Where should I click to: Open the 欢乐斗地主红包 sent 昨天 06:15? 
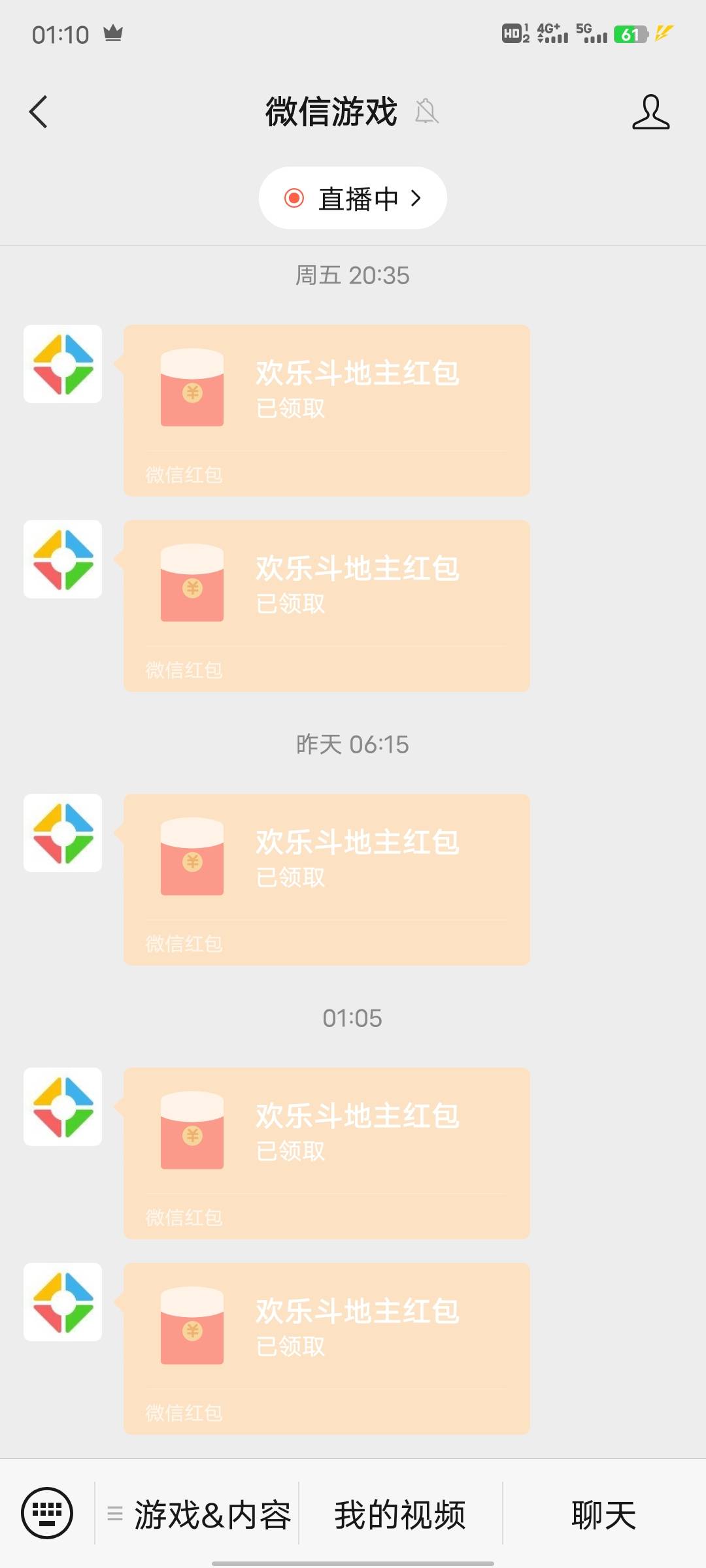[326, 879]
